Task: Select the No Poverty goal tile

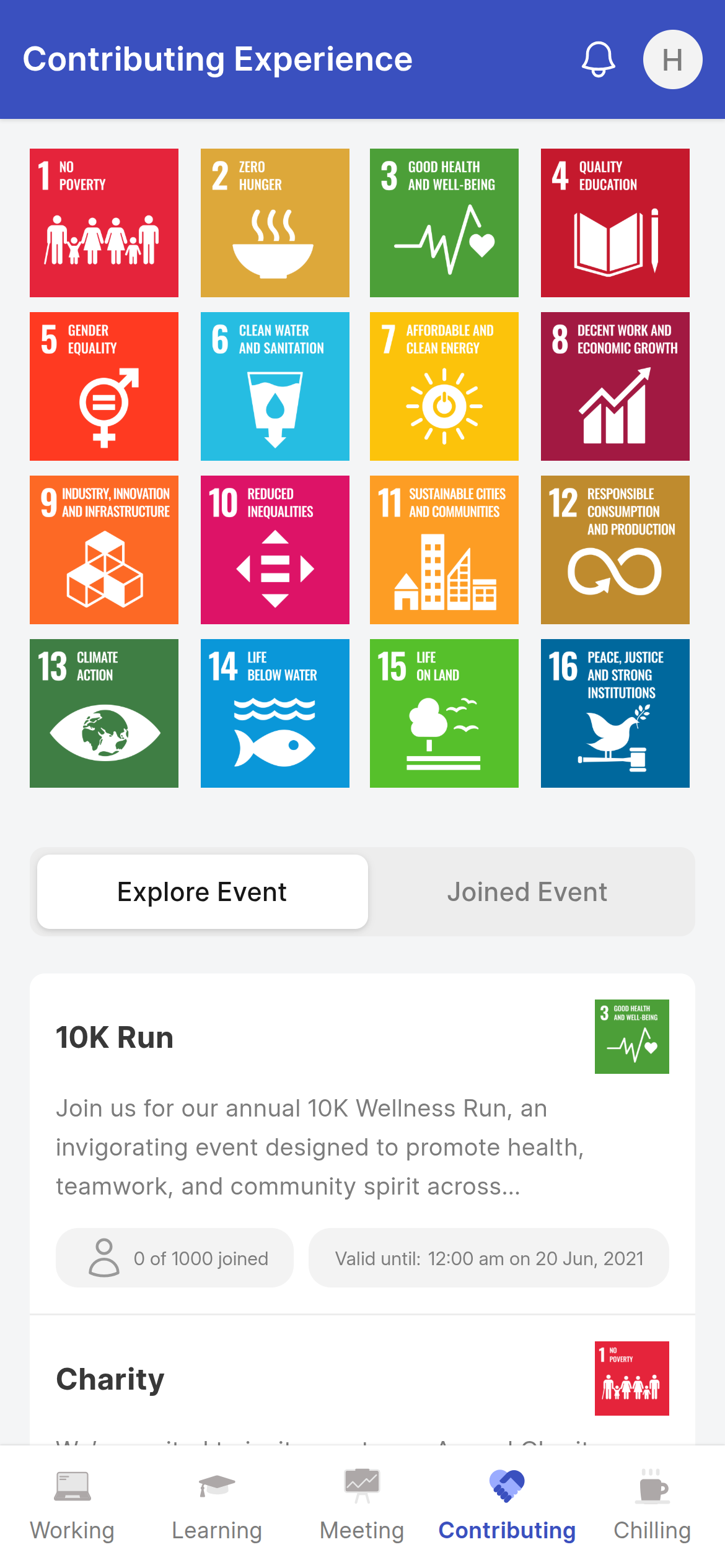Action: tap(104, 223)
